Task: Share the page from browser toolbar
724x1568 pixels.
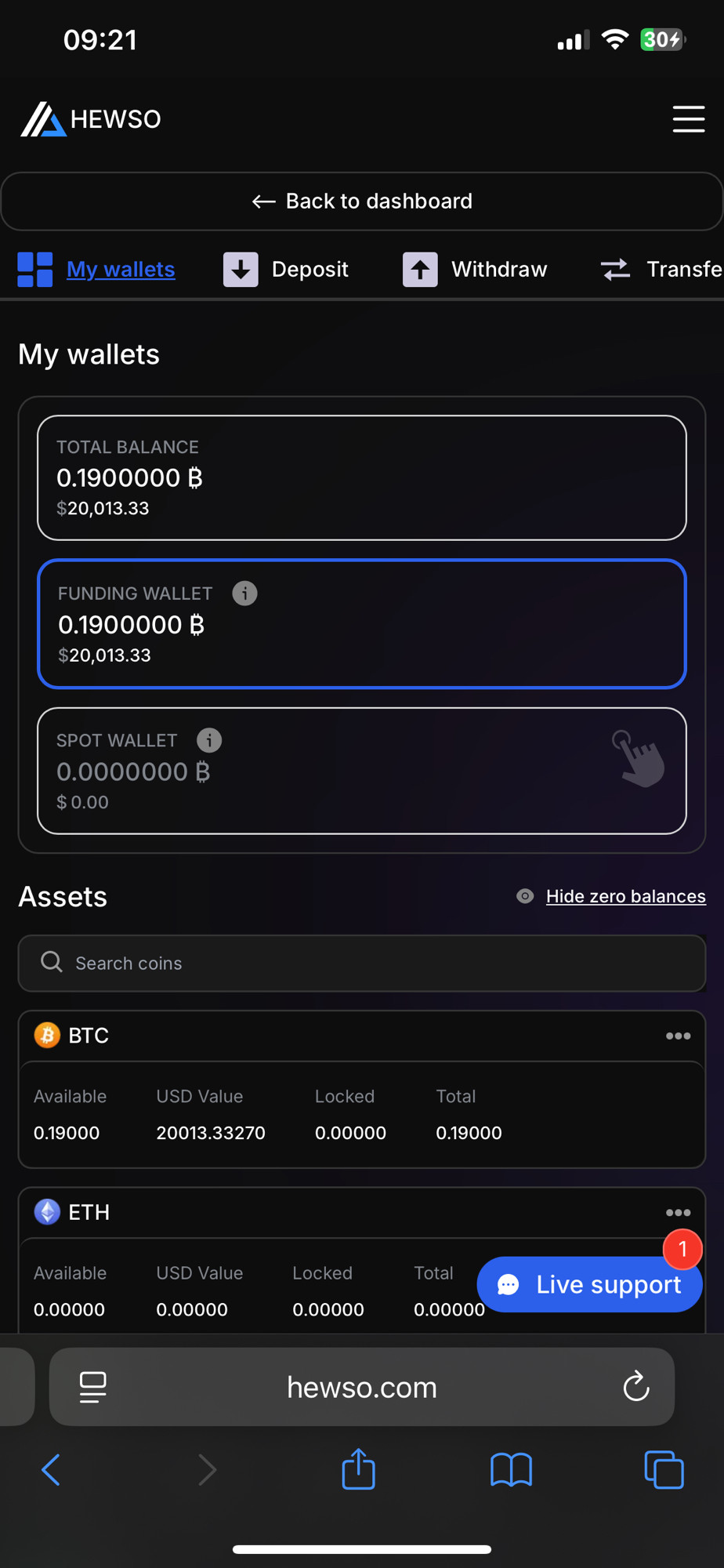Action: [x=359, y=1468]
